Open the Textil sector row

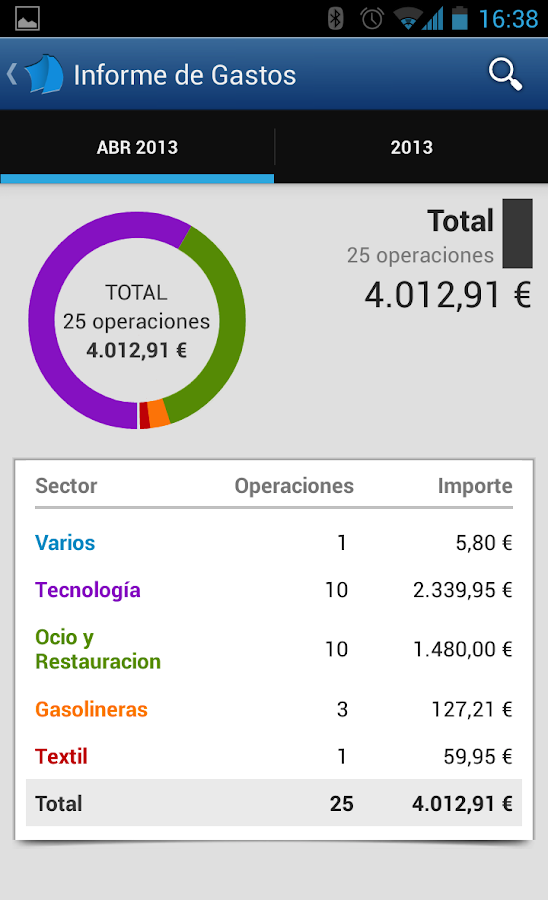(x=274, y=756)
